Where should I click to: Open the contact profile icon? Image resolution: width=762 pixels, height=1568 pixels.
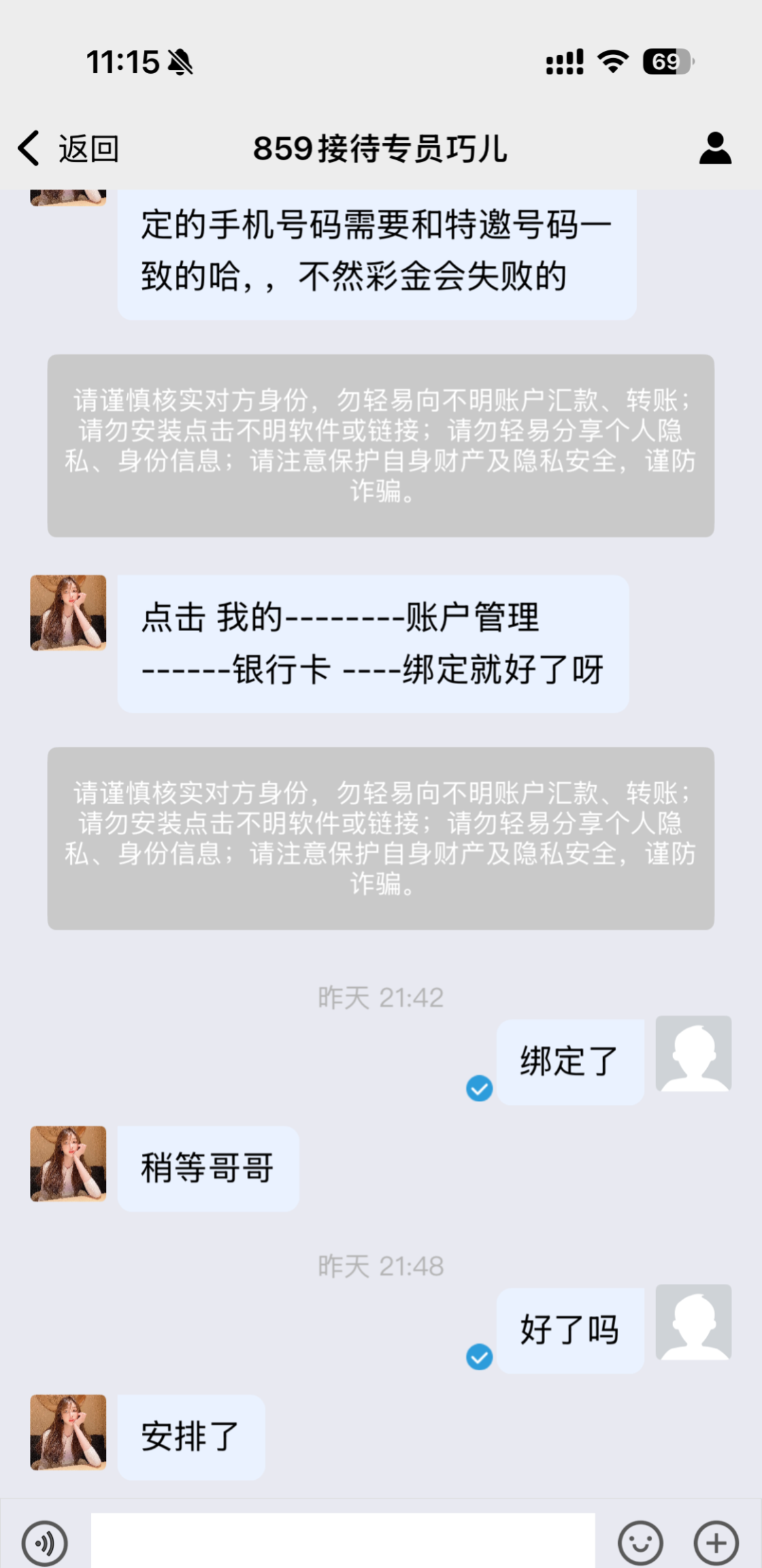(715, 148)
